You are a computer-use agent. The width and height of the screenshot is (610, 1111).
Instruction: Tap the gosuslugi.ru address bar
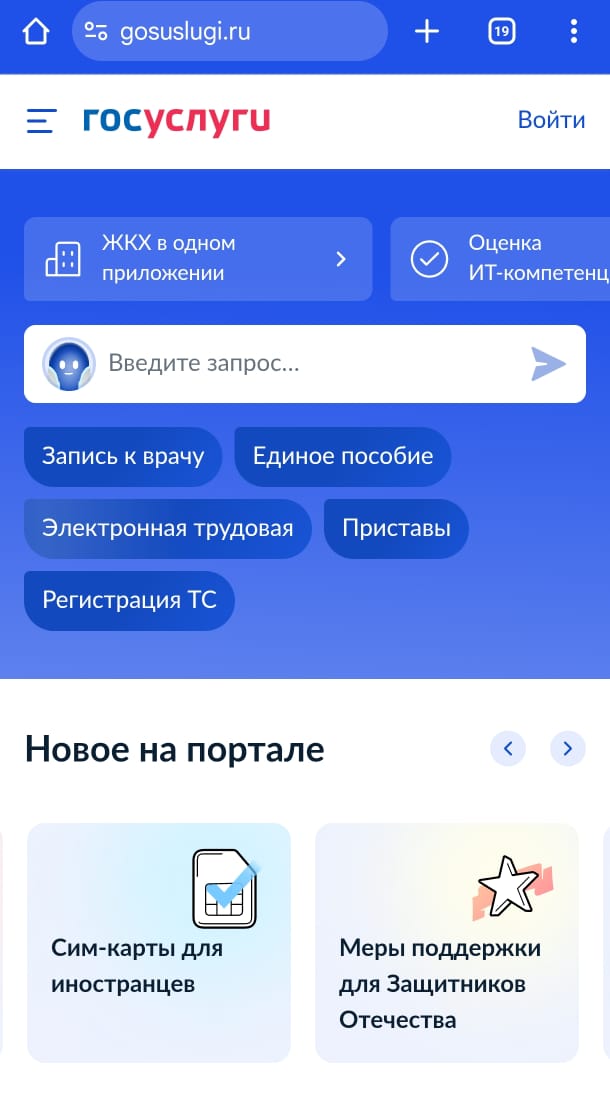click(229, 32)
